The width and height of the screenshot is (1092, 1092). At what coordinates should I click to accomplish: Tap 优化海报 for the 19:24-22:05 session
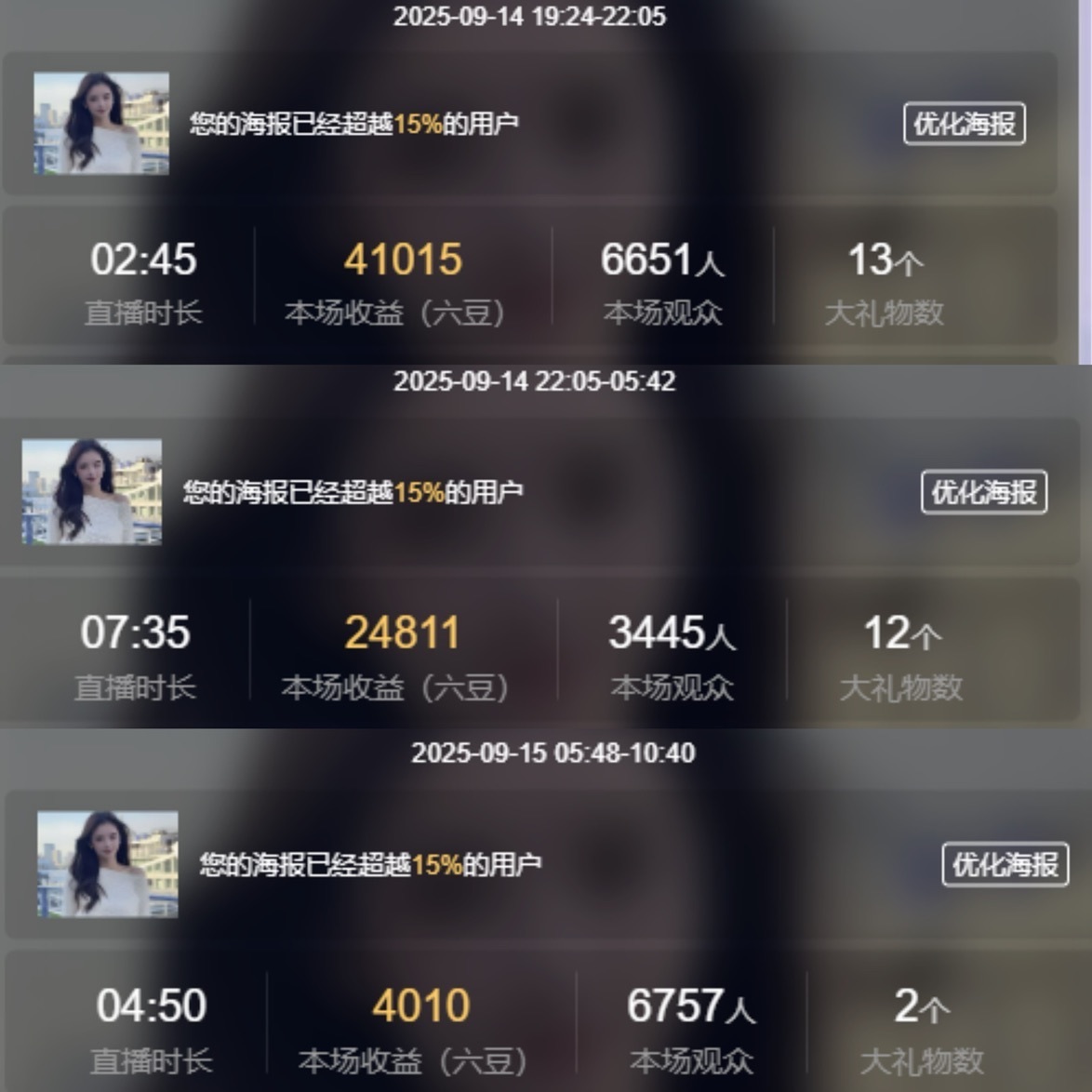964,124
